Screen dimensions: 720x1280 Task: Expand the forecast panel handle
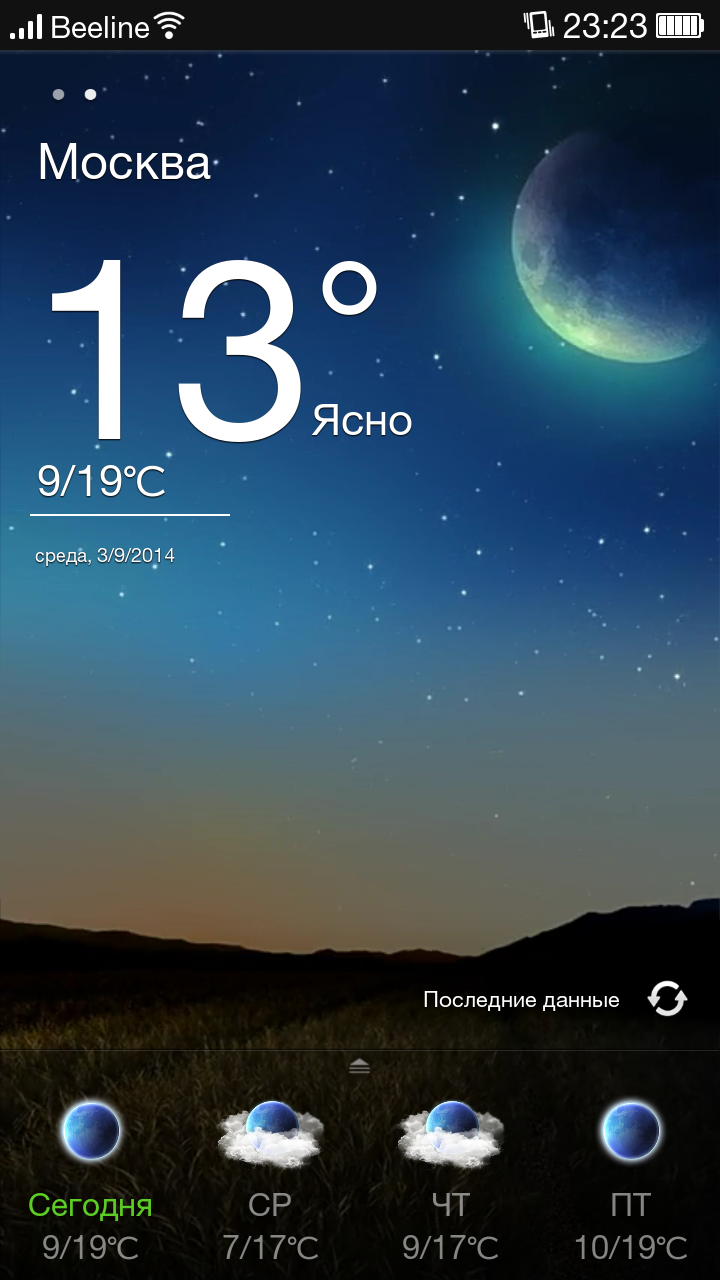click(x=360, y=1067)
